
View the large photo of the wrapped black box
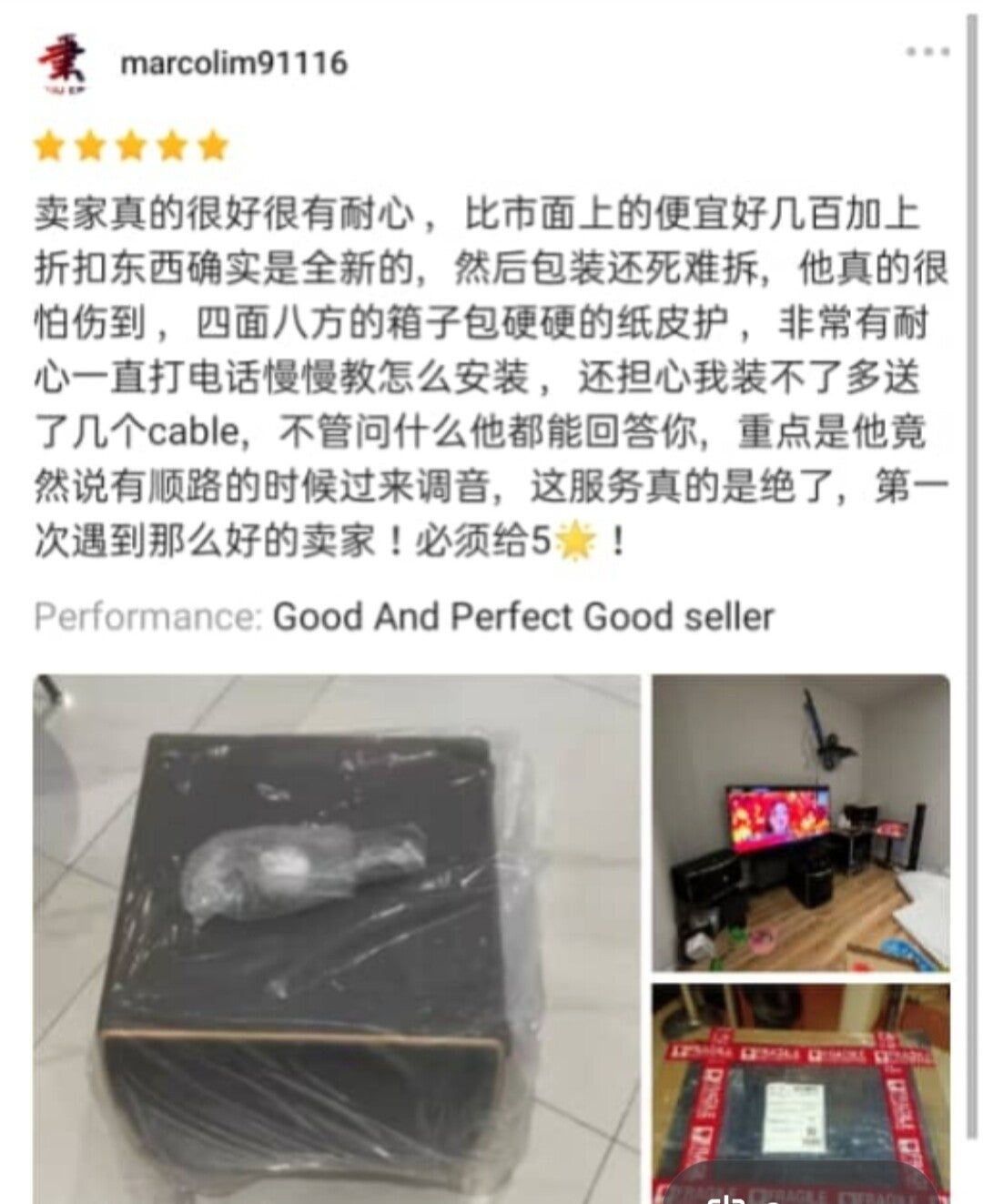(x=337, y=937)
